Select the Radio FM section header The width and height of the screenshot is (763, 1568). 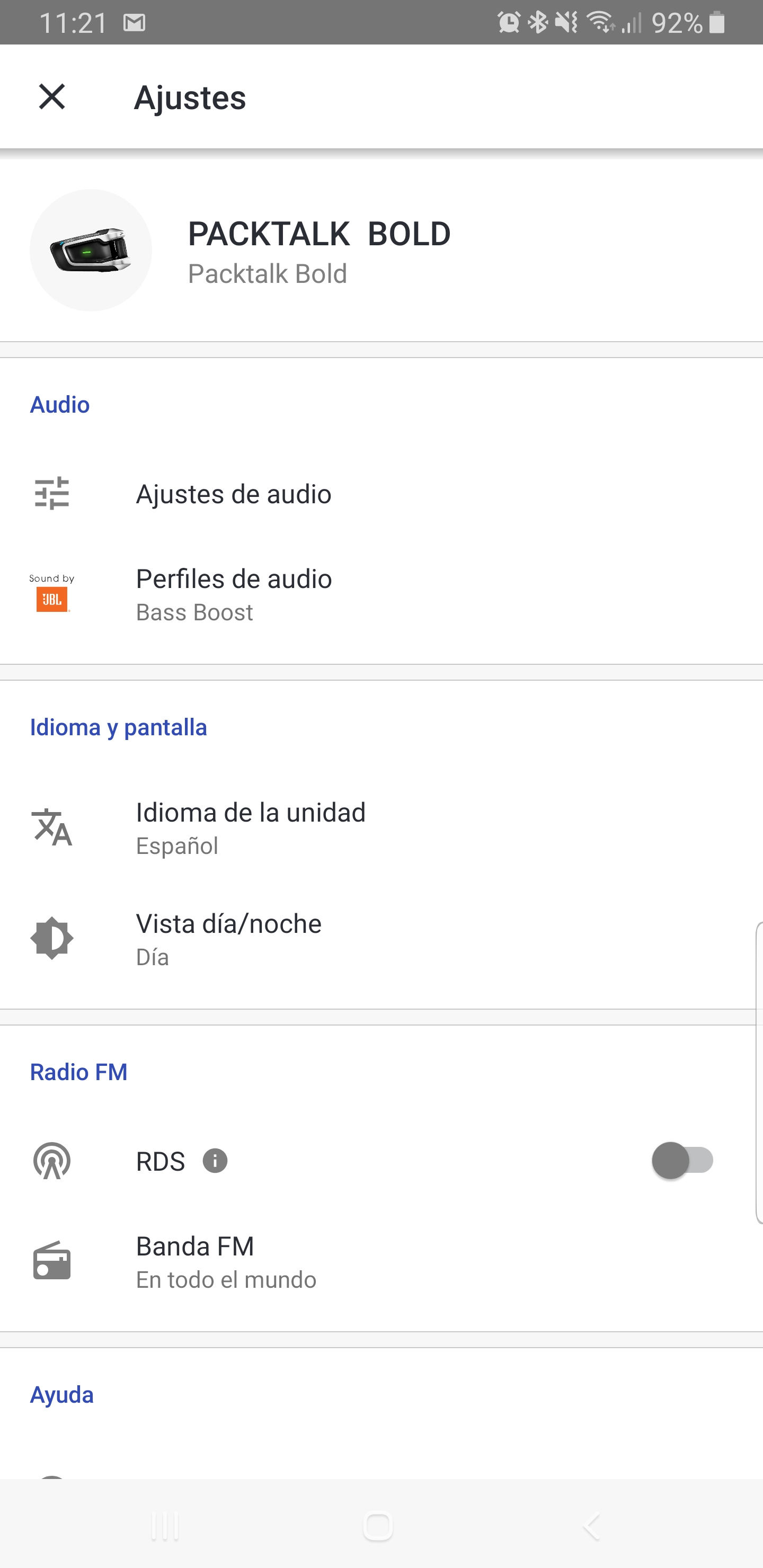coord(78,1071)
